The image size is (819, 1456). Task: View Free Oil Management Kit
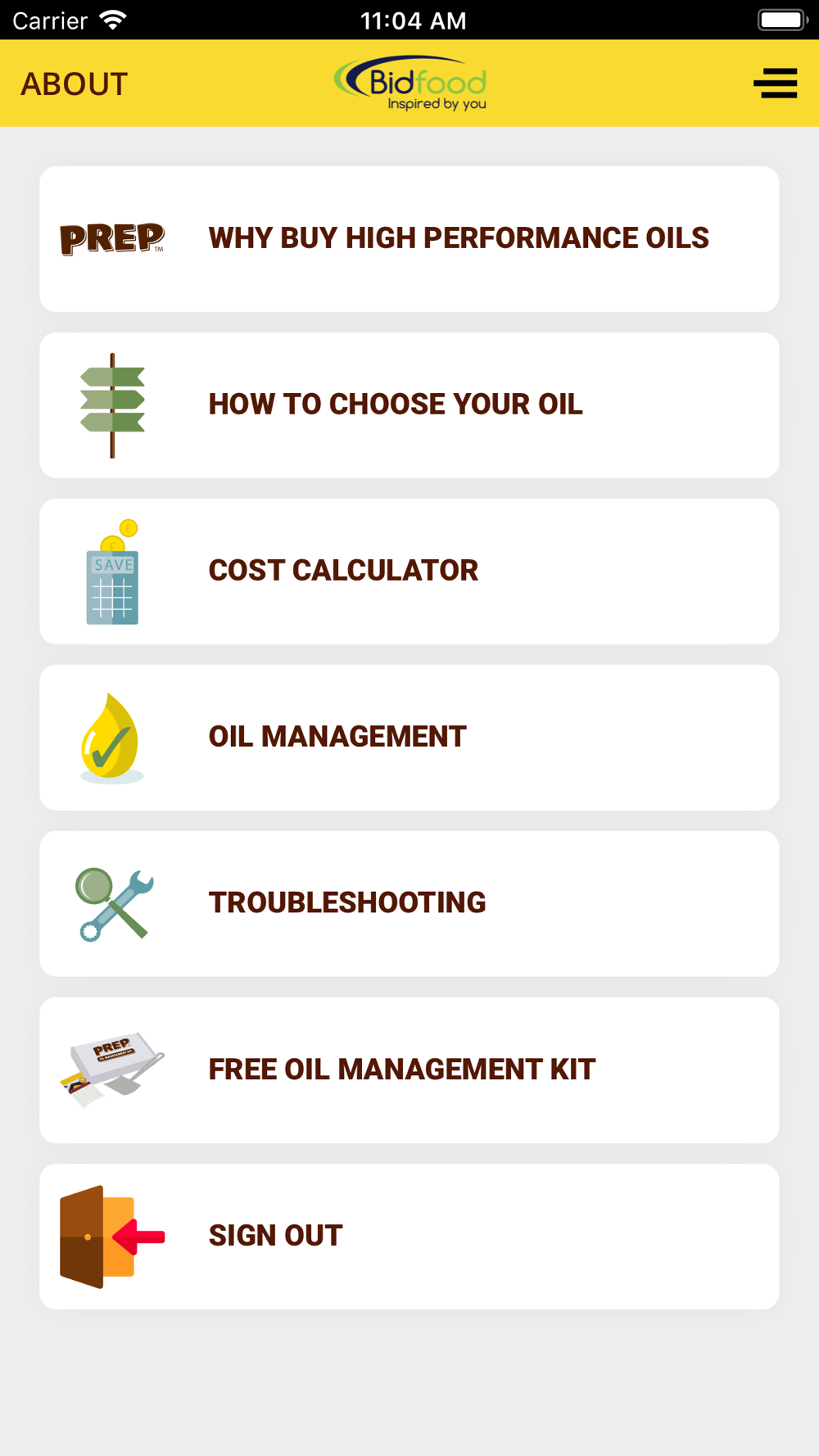409,1070
